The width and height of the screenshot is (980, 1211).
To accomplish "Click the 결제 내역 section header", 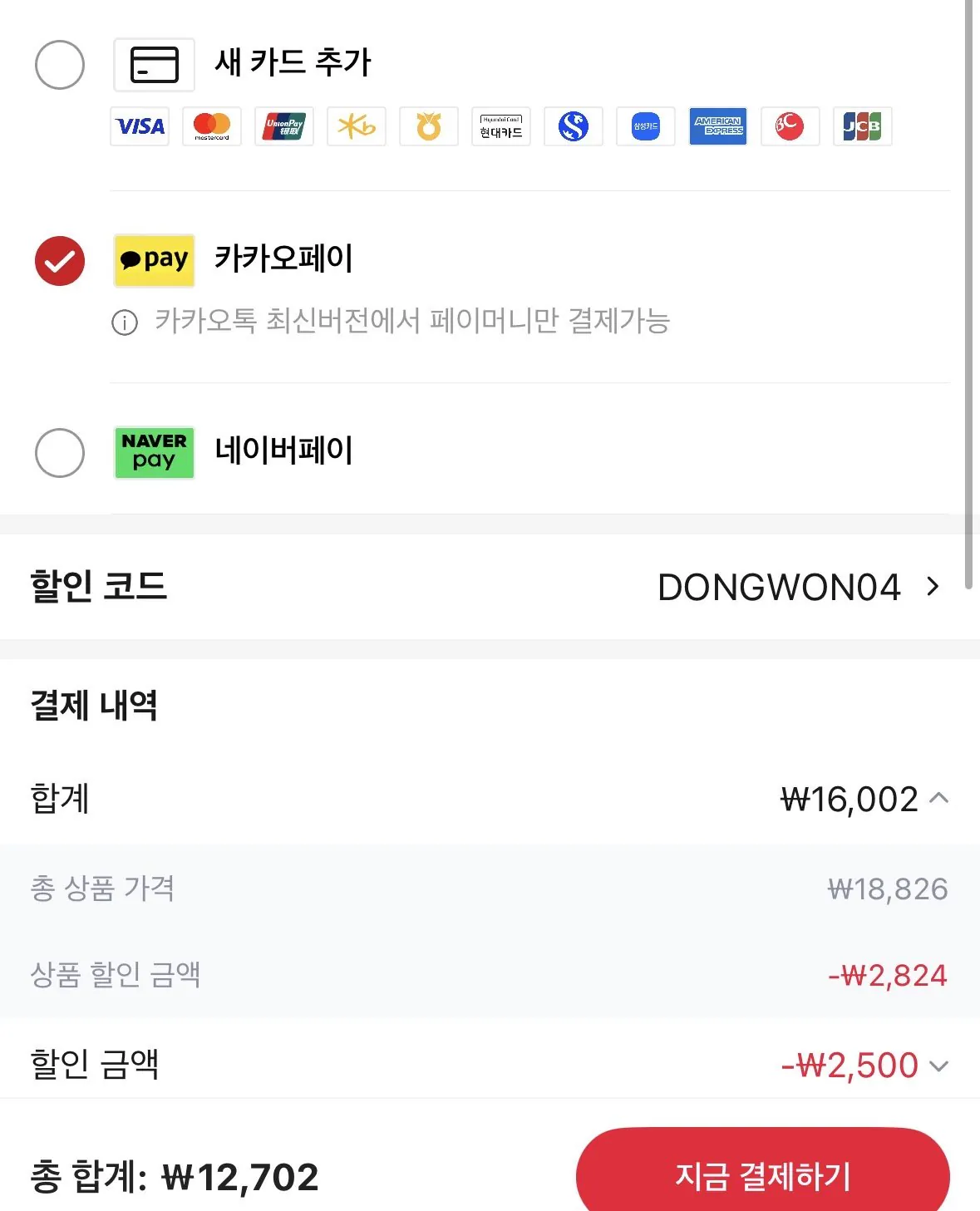I will click(94, 706).
